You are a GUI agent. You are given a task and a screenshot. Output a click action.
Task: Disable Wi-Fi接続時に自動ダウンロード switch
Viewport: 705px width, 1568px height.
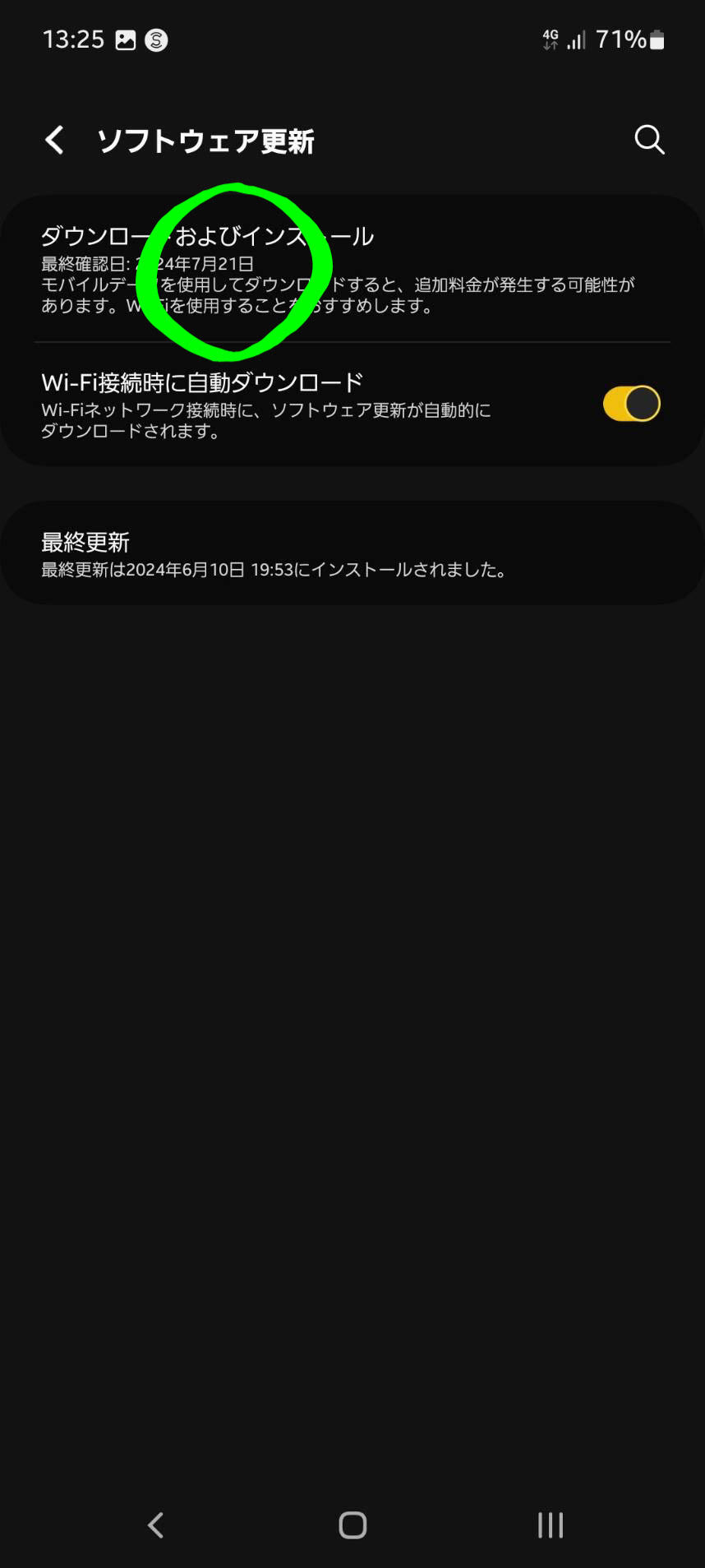[x=631, y=404]
